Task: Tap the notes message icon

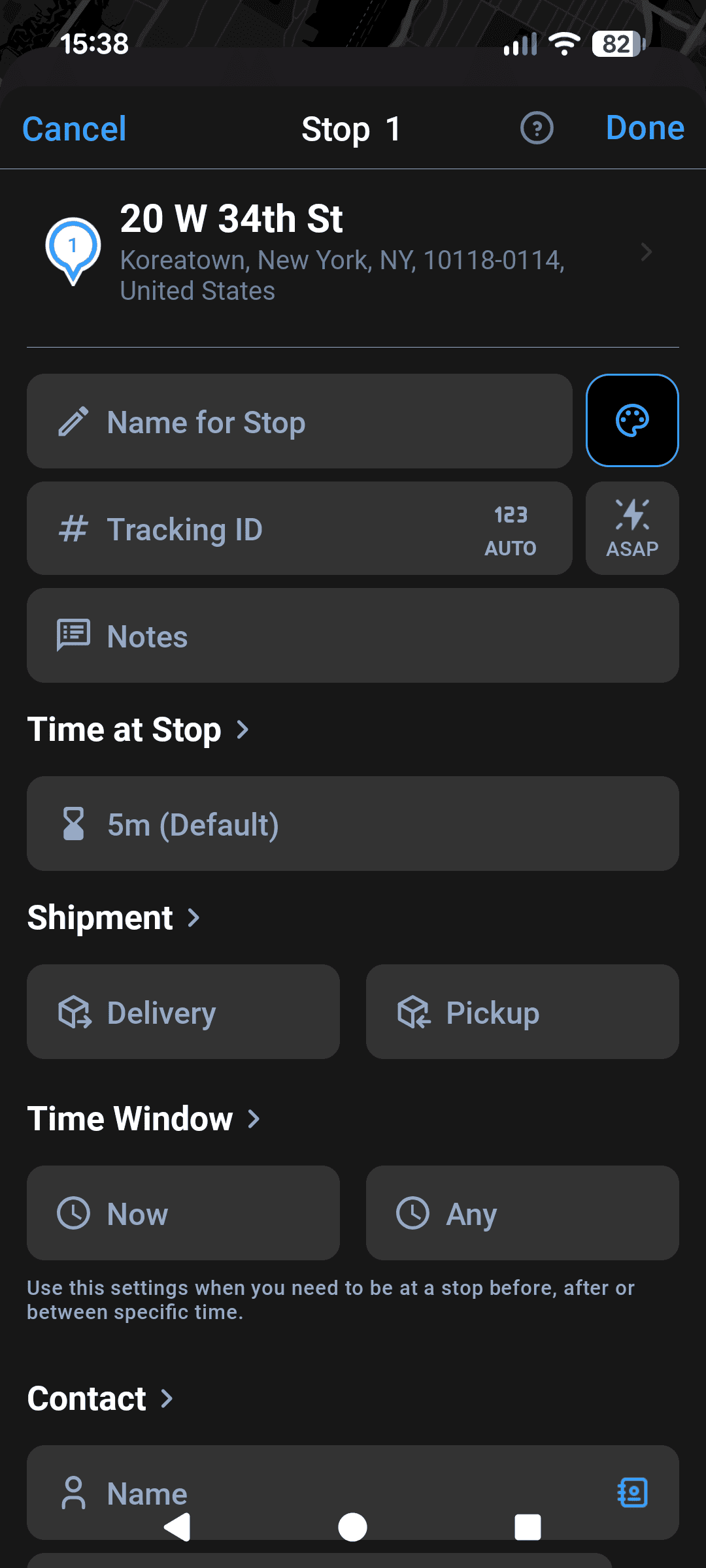Action: click(x=73, y=634)
